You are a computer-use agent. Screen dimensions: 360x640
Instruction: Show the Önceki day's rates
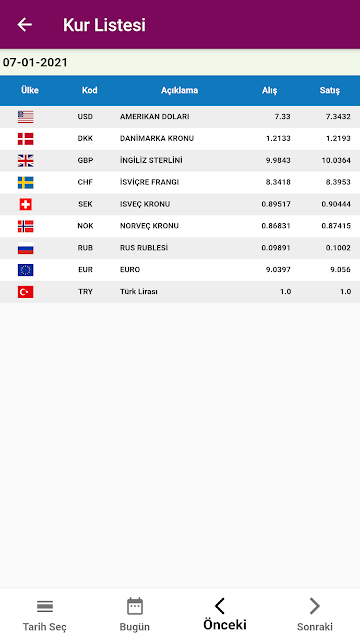tap(225, 615)
